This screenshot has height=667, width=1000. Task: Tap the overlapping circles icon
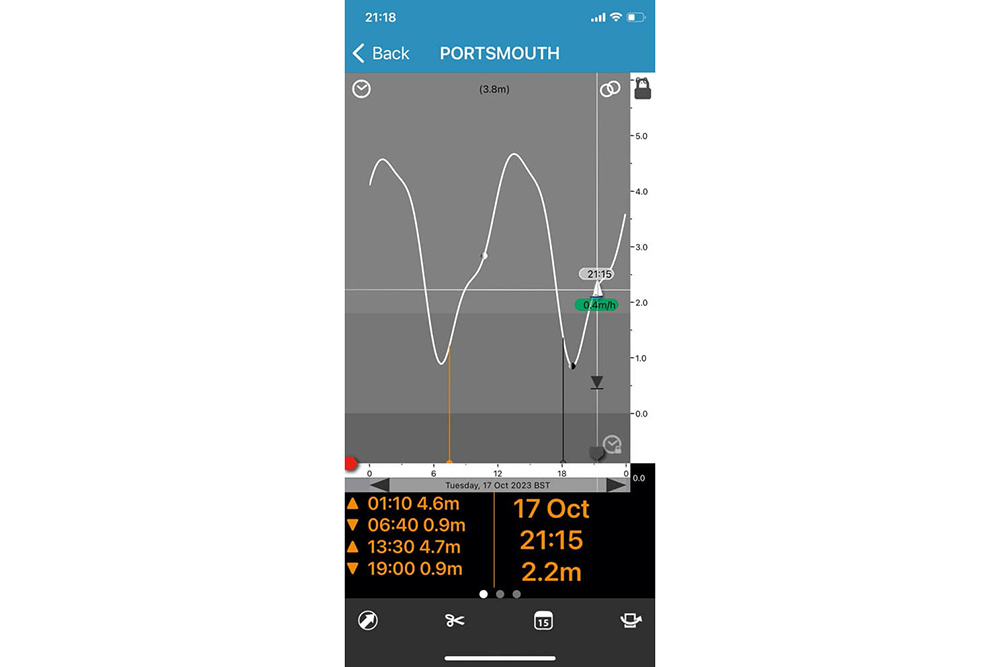pos(609,88)
